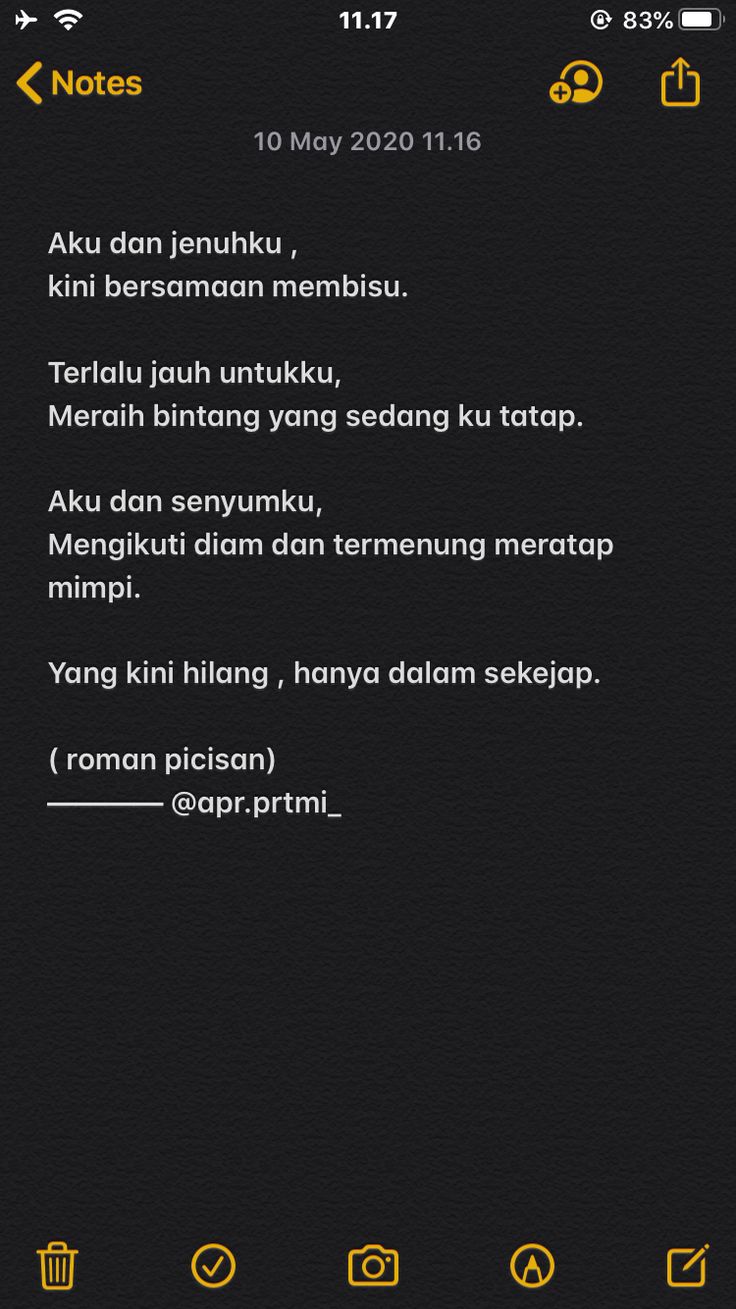Open the camera attachment option
The image size is (736, 1309).
click(373, 1265)
